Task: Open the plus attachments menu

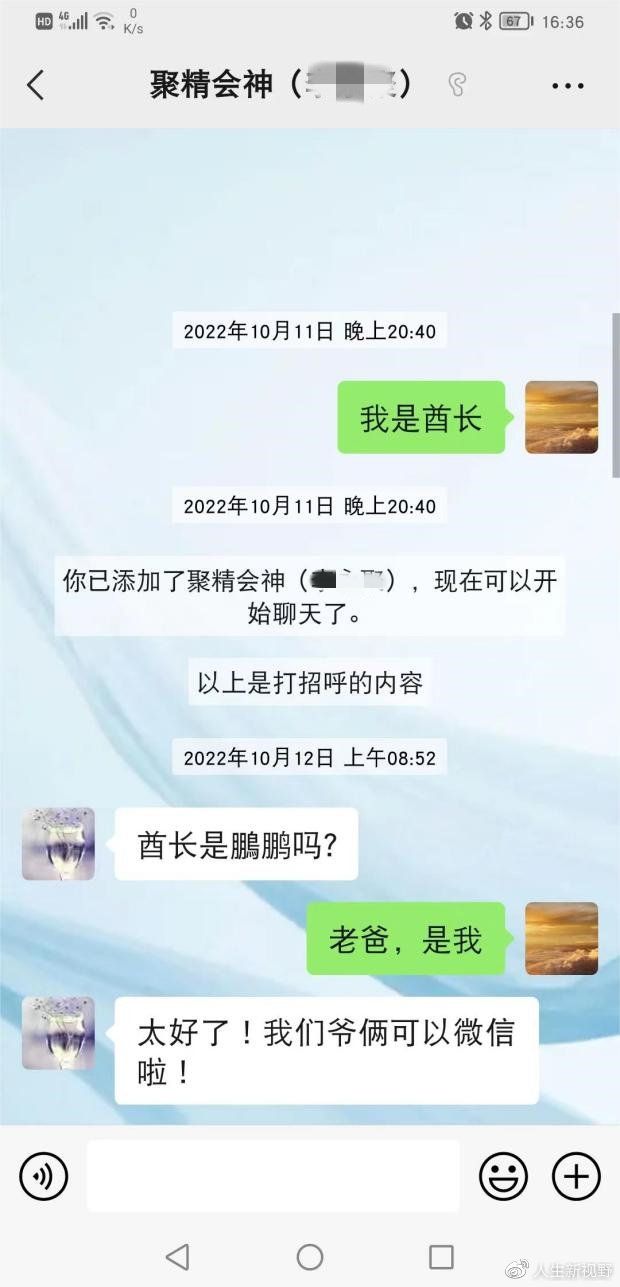Action: (577, 1175)
